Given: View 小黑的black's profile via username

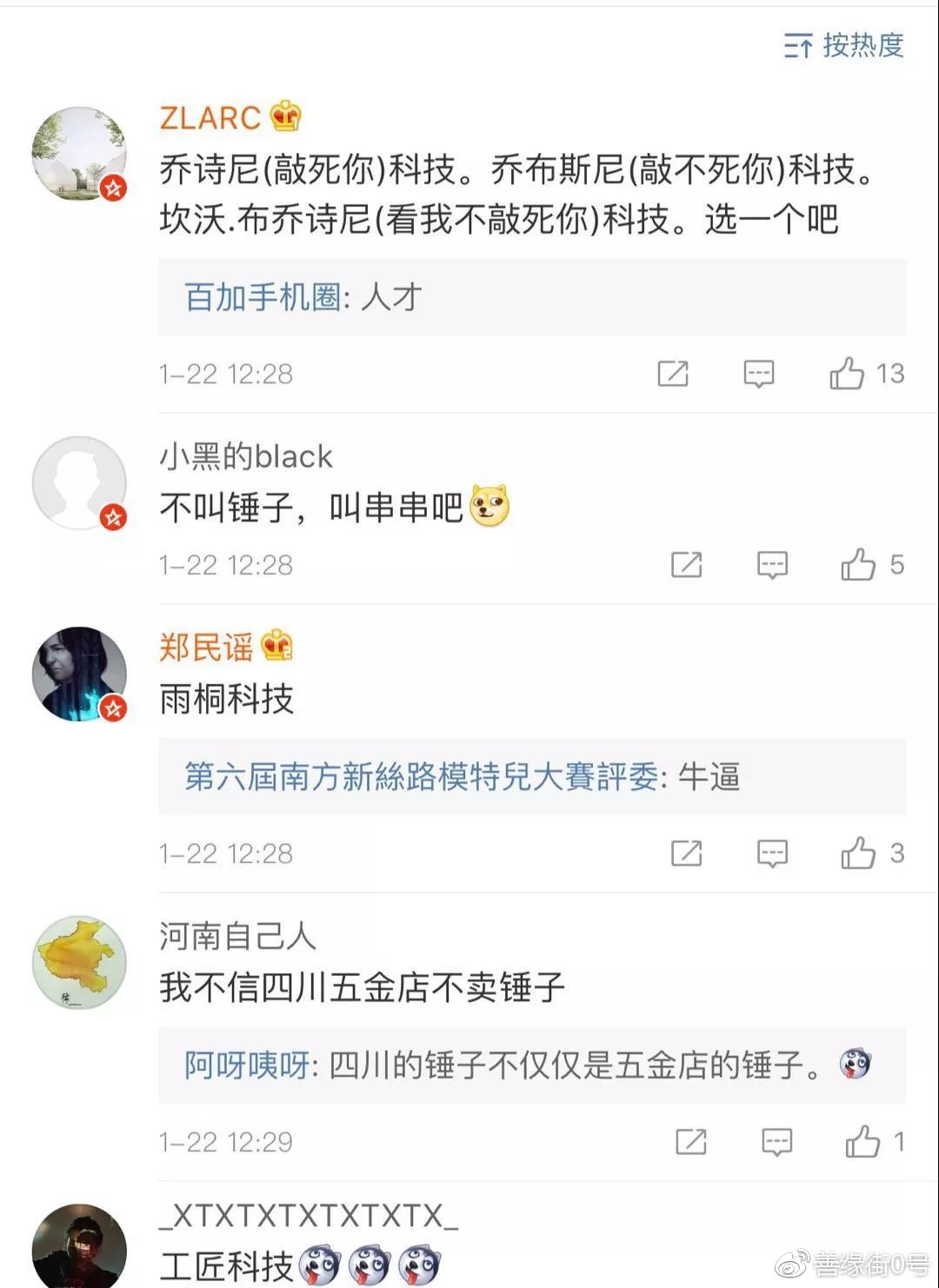Looking at the screenshot, I should point(246,456).
